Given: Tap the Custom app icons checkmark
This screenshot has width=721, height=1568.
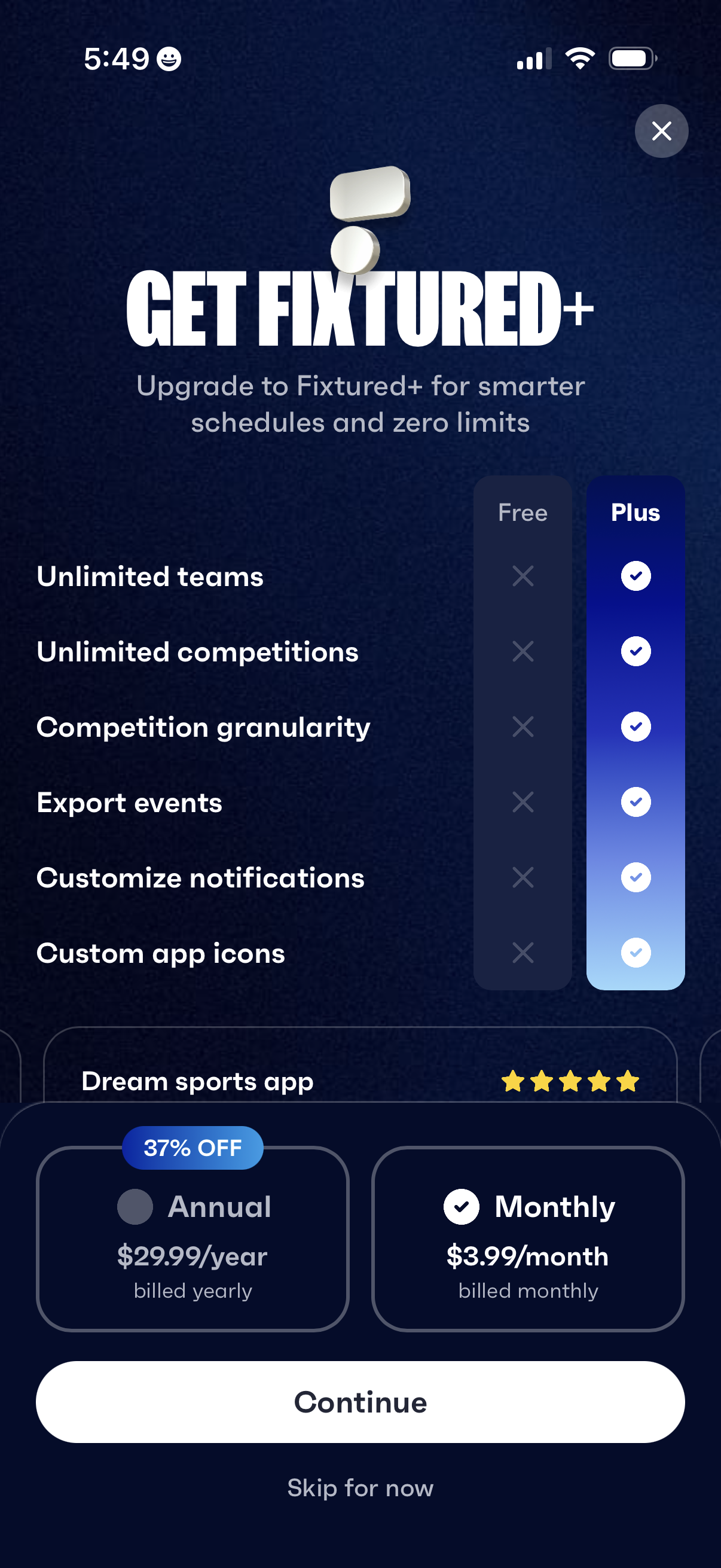Looking at the screenshot, I should [636, 953].
